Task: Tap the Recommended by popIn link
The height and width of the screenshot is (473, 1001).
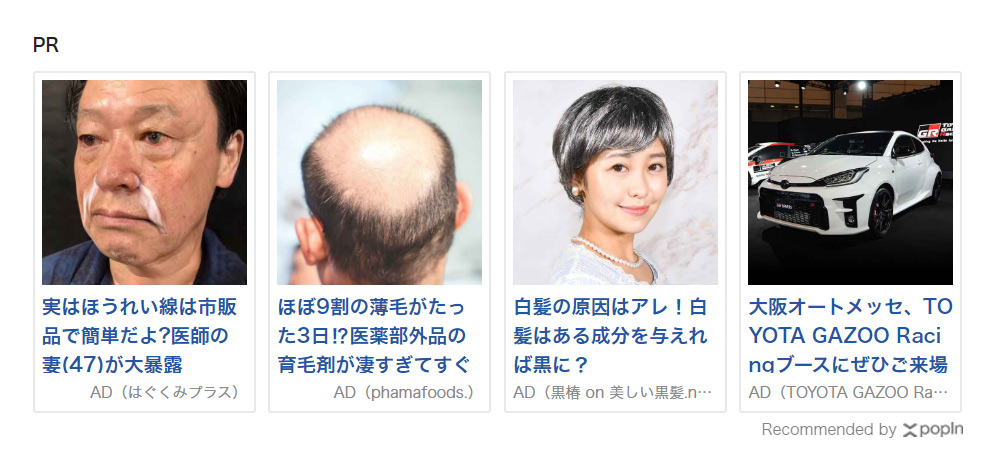Action: point(862,430)
